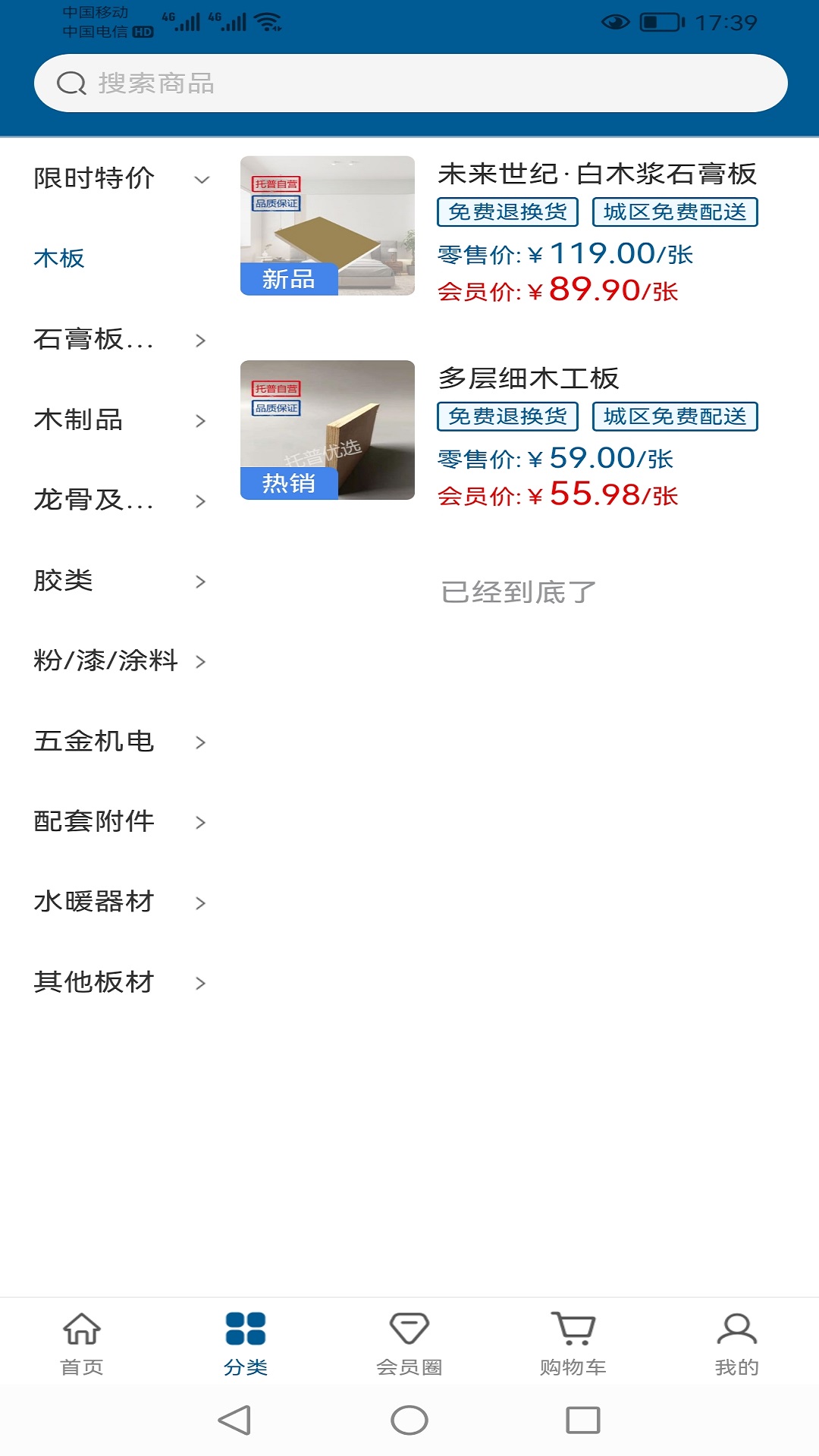
Task: Open the 未来世纪·白木浆石膏板 product
Action: pos(596,174)
